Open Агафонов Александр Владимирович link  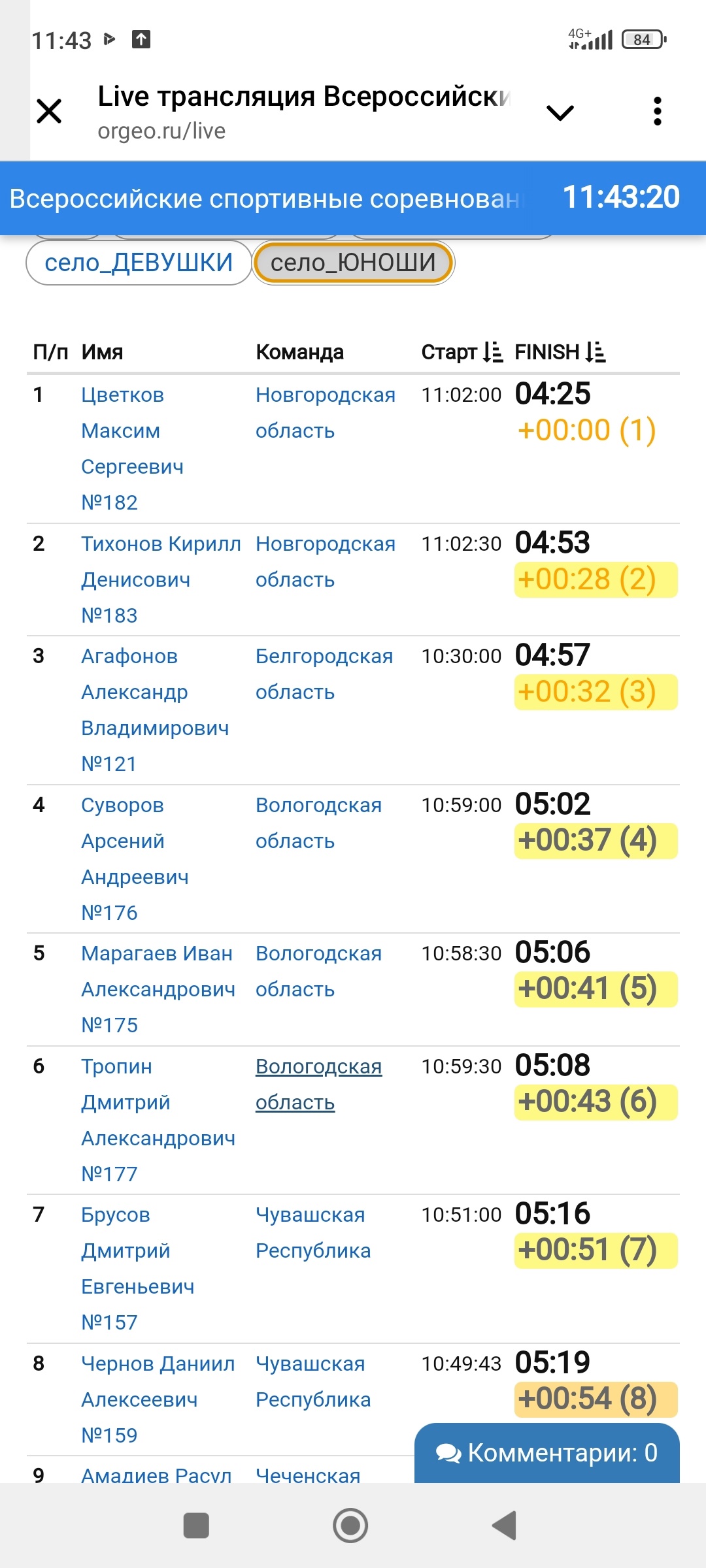click(155, 710)
